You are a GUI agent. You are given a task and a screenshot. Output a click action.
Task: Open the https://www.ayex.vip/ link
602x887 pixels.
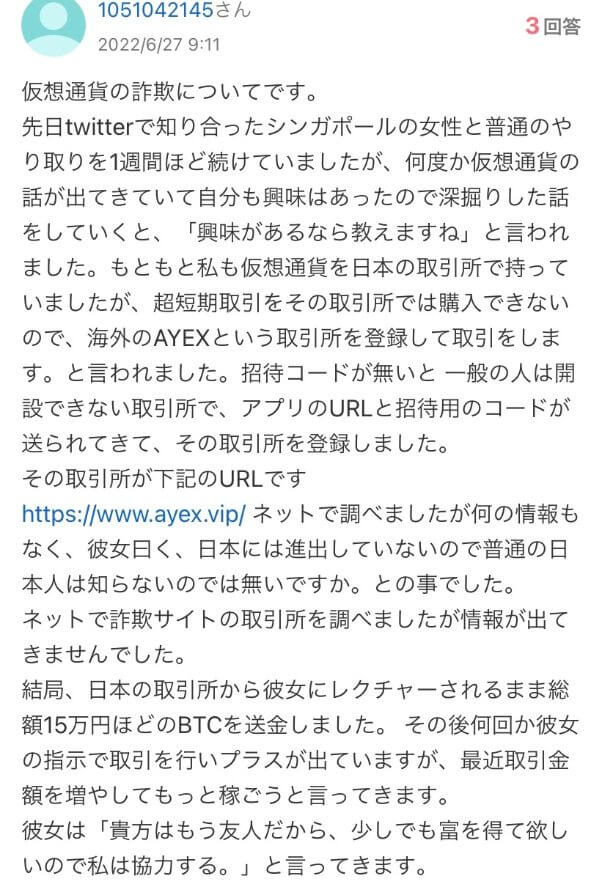133,515
